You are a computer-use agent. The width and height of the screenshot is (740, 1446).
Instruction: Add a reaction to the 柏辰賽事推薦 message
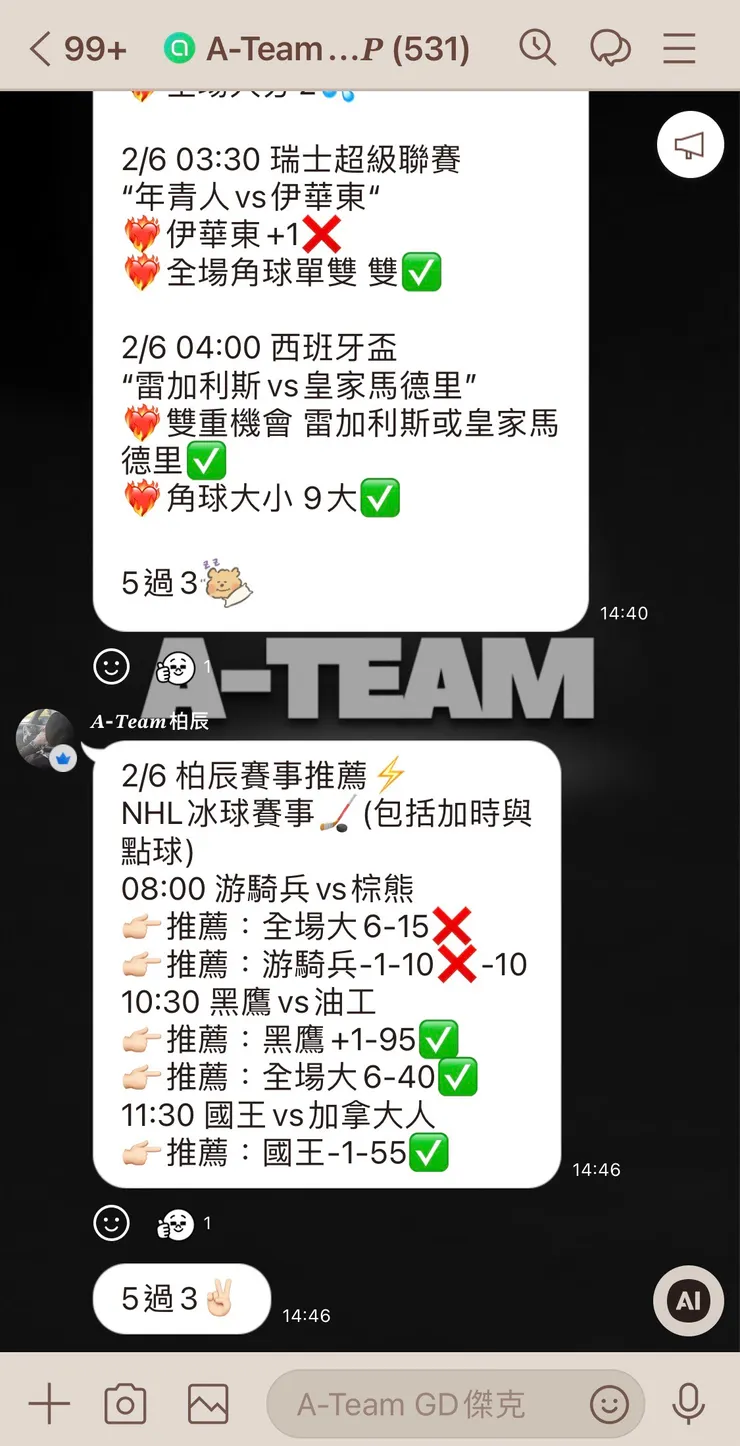tap(111, 1222)
